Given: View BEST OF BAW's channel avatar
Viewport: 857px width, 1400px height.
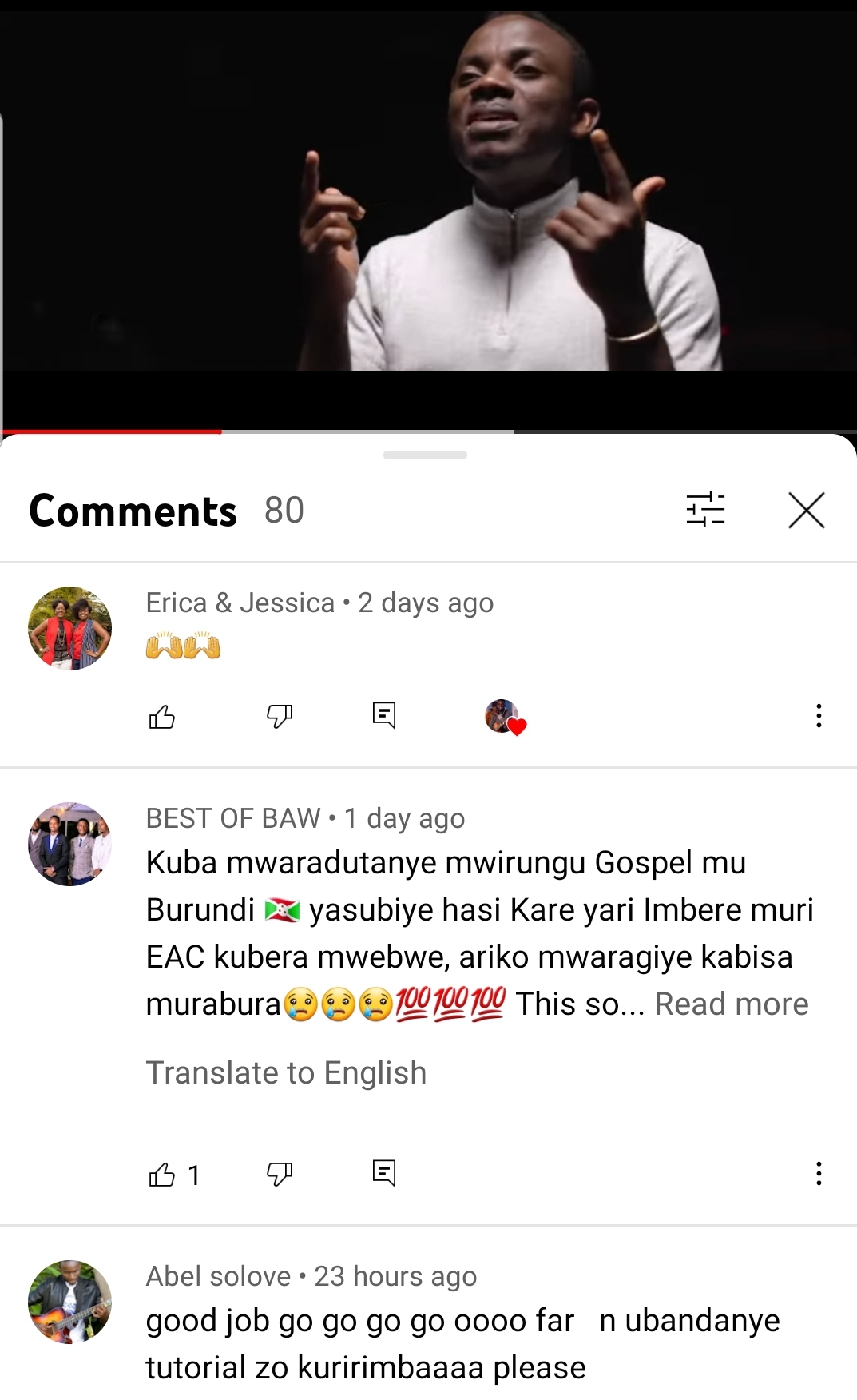Looking at the screenshot, I should (x=70, y=845).
